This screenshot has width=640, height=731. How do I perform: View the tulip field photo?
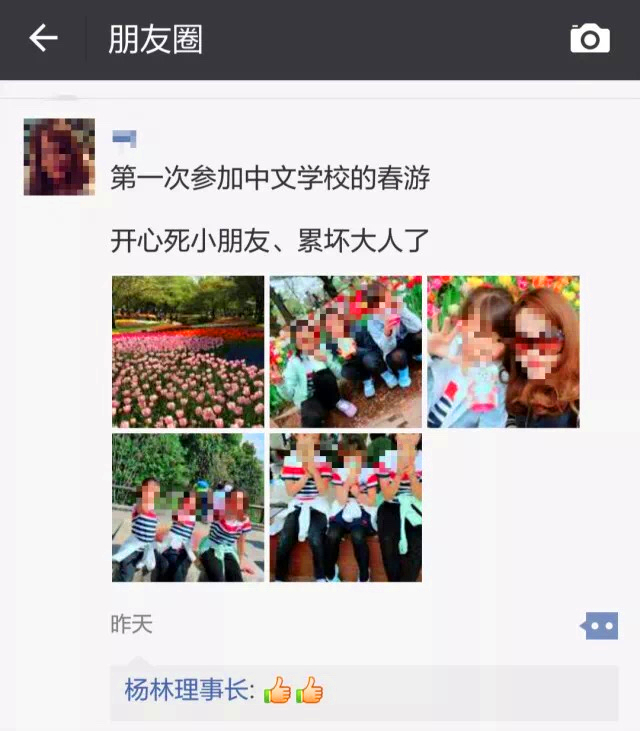(x=188, y=352)
